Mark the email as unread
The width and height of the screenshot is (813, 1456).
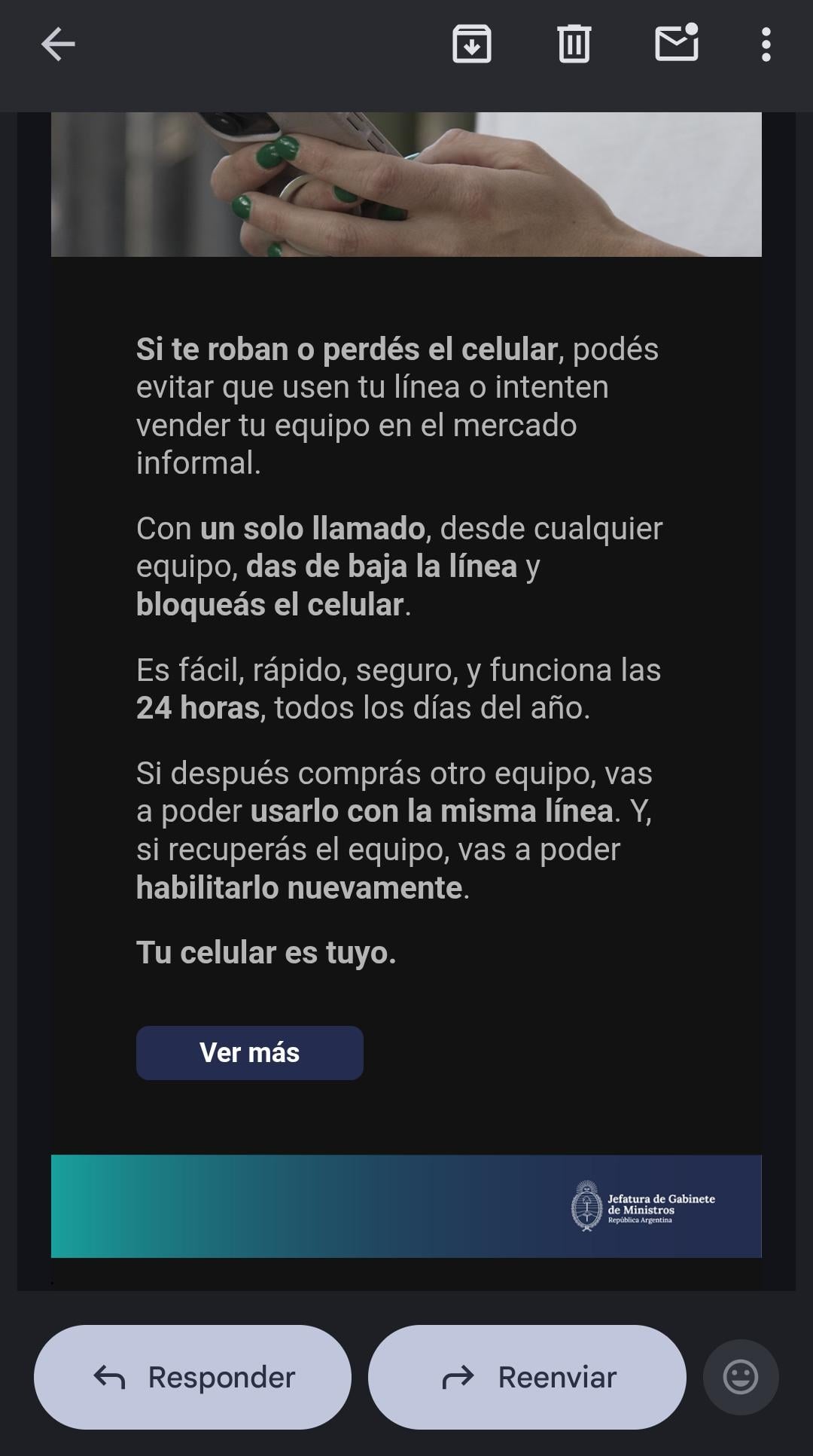point(676,44)
